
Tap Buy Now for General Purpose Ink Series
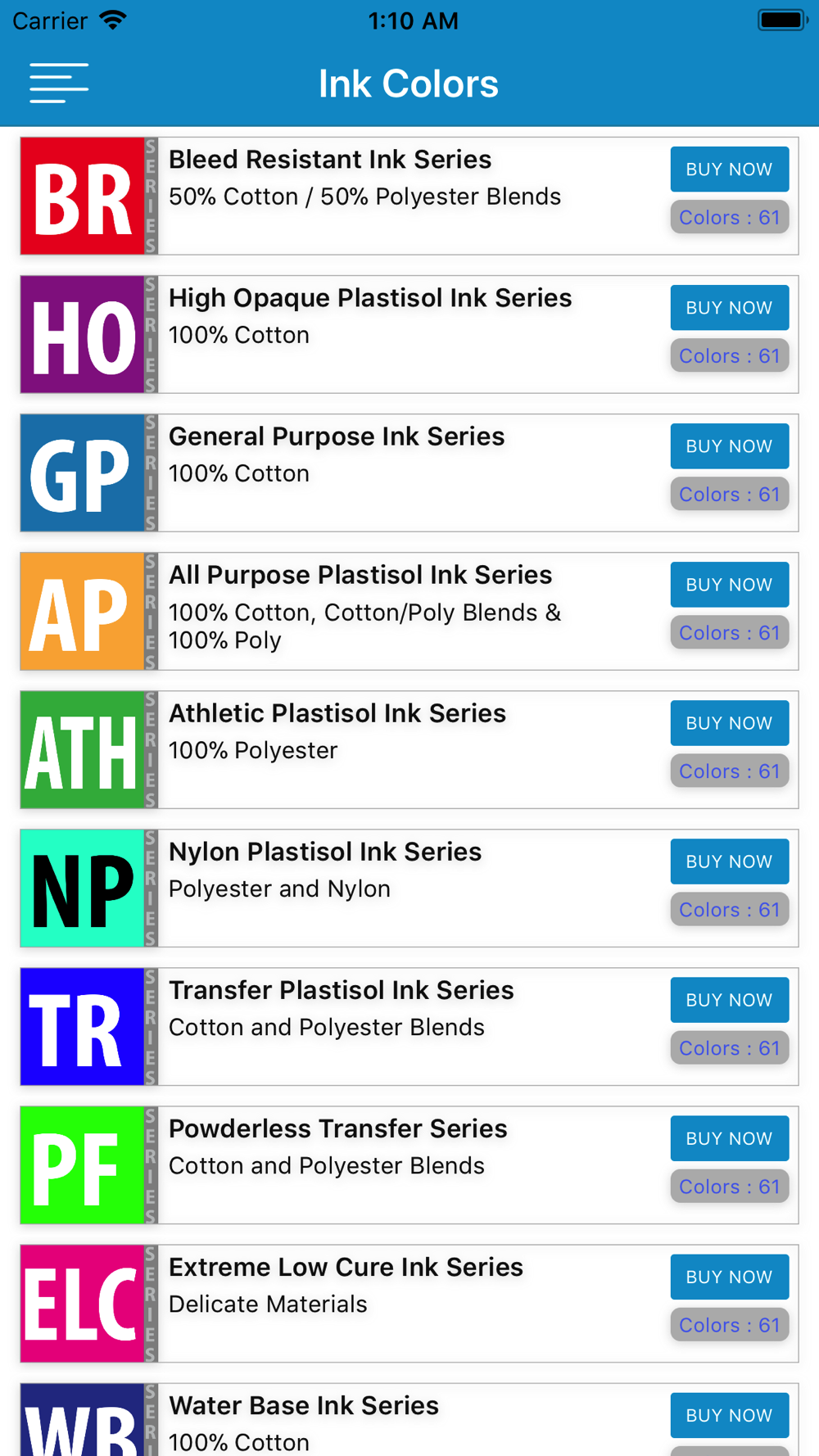click(729, 445)
